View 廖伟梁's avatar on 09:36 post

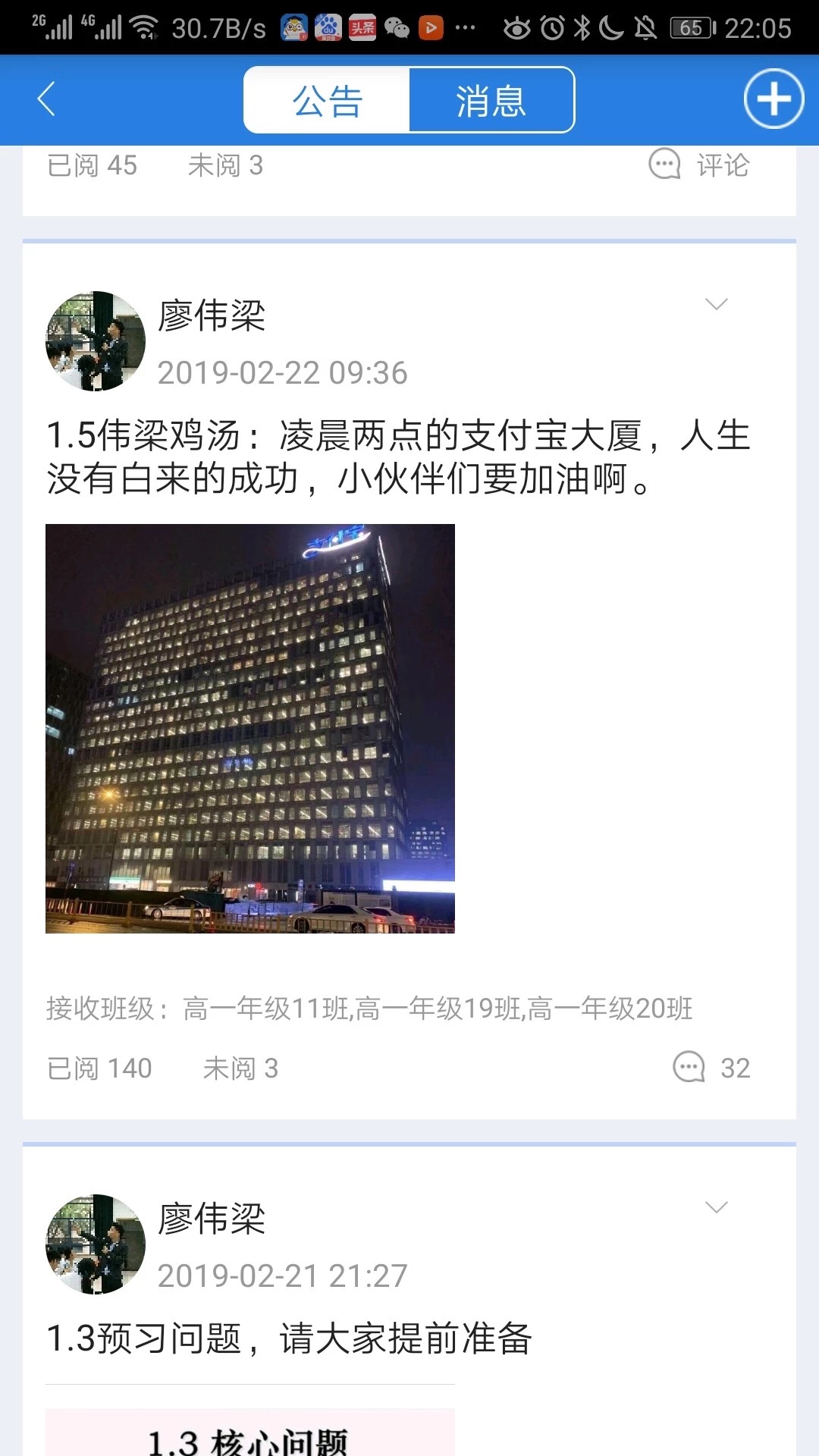pos(96,341)
